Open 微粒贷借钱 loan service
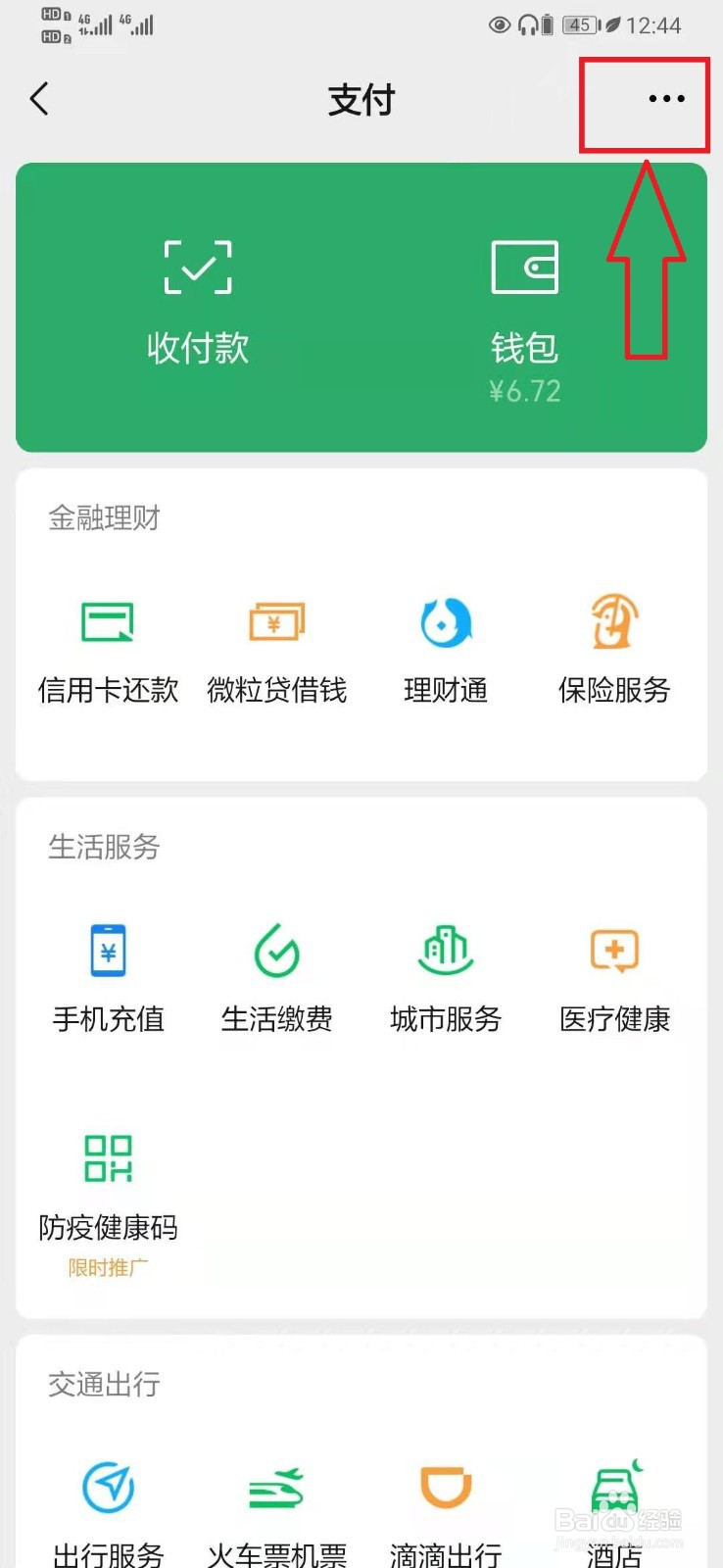 coord(276,649)
